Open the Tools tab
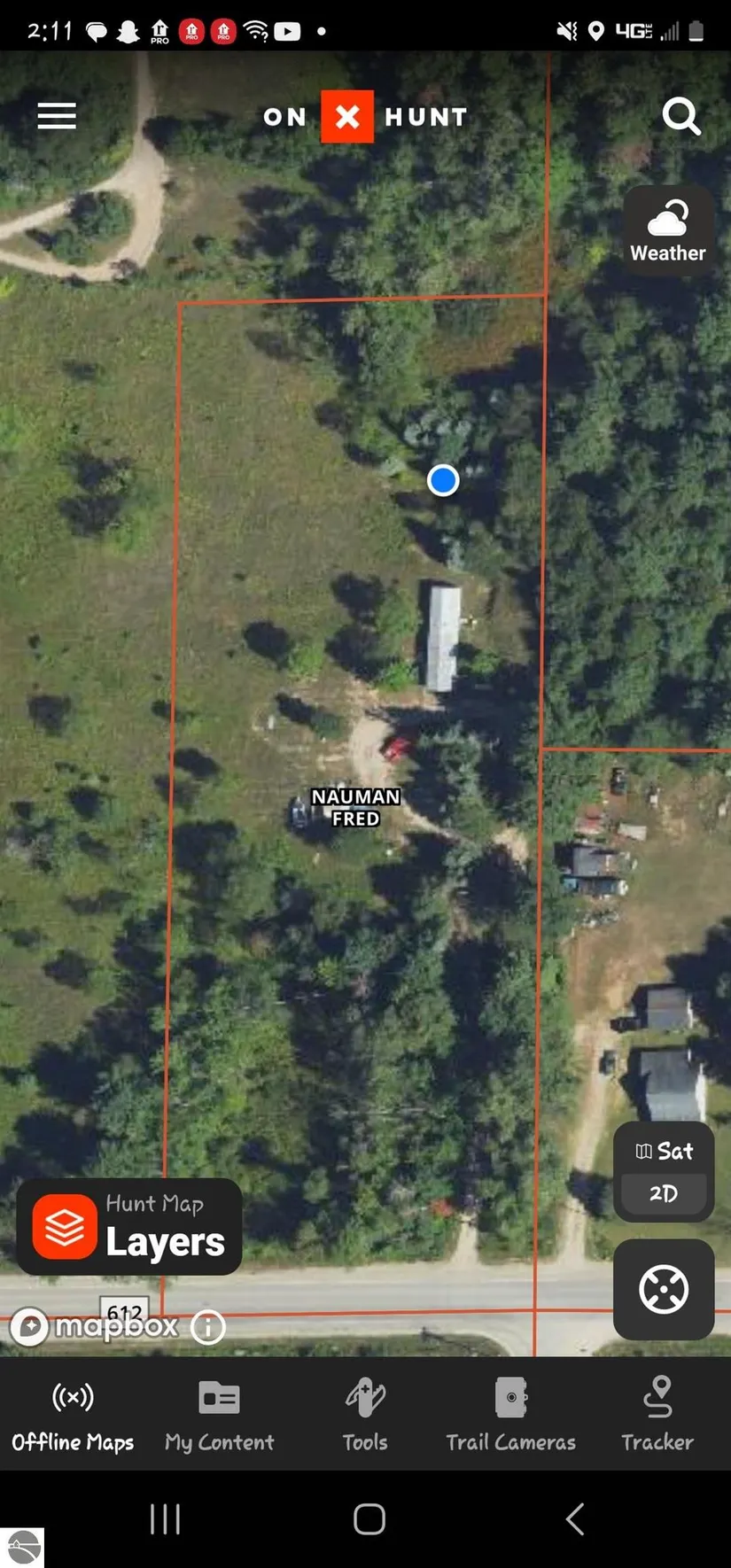Image resolution: width=731 pixels, height=1568 pixels. point(365,1415)
